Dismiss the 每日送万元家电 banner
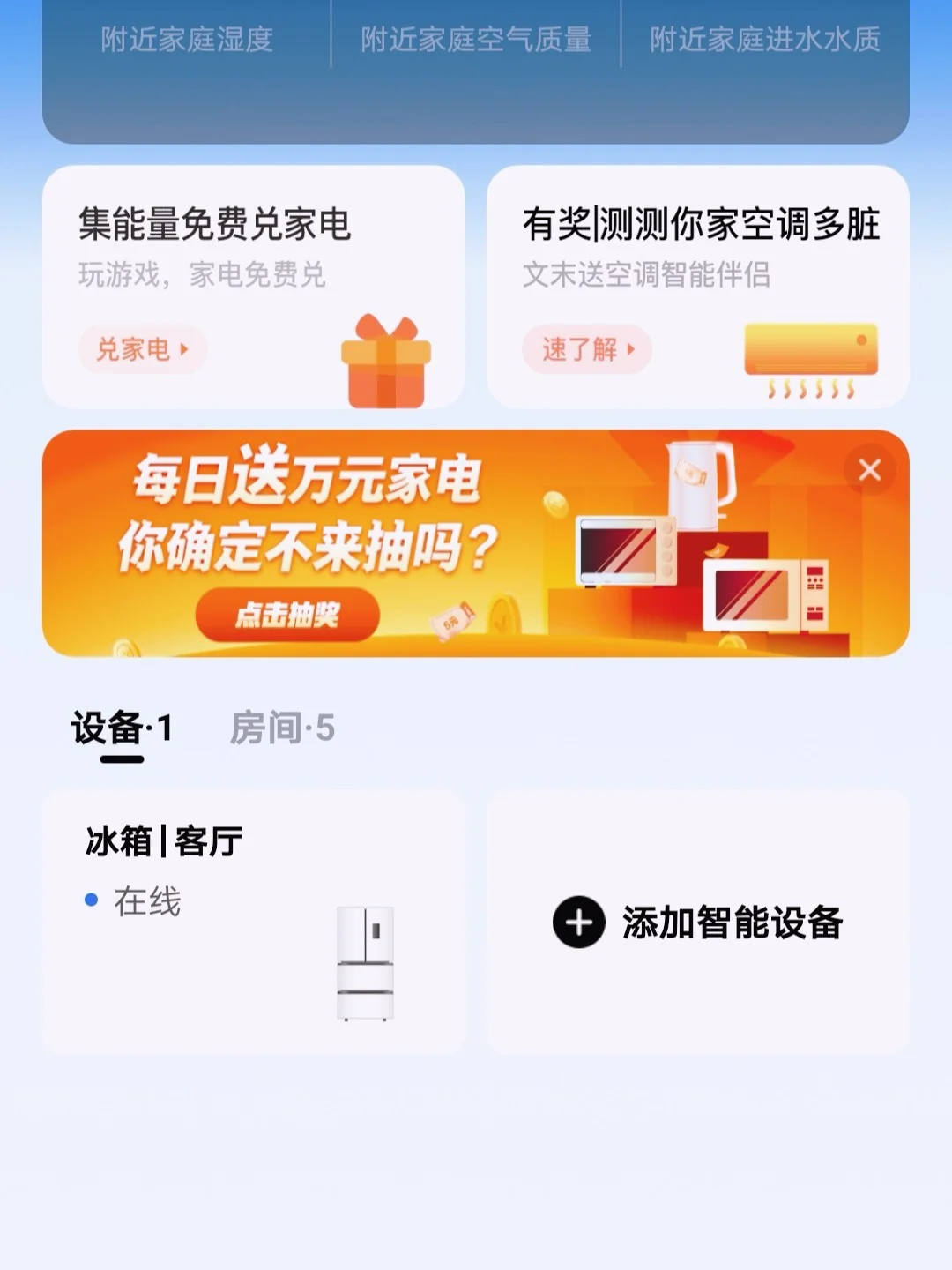Viewport: 952px width, 1270px height. 869,470
